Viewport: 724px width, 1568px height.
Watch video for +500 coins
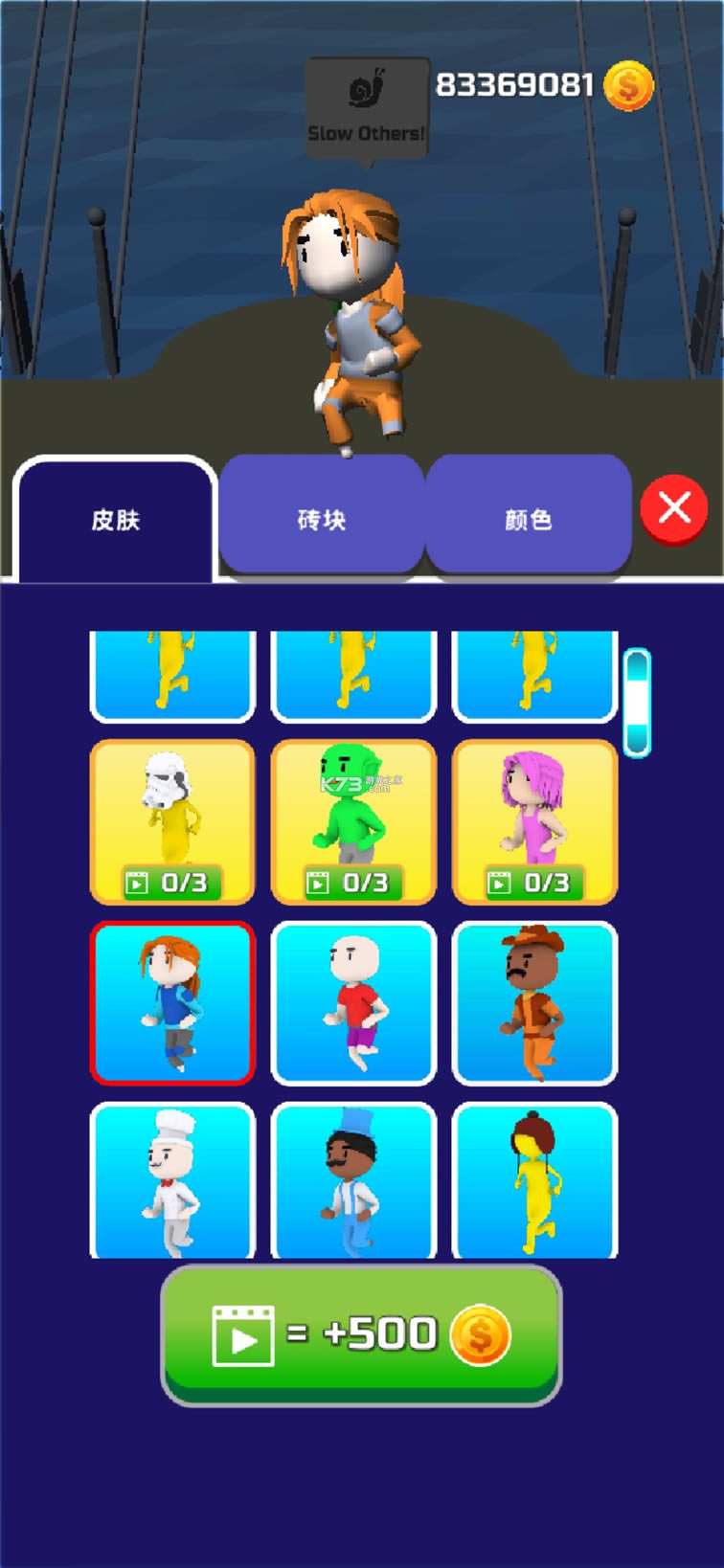point(361,1333)
